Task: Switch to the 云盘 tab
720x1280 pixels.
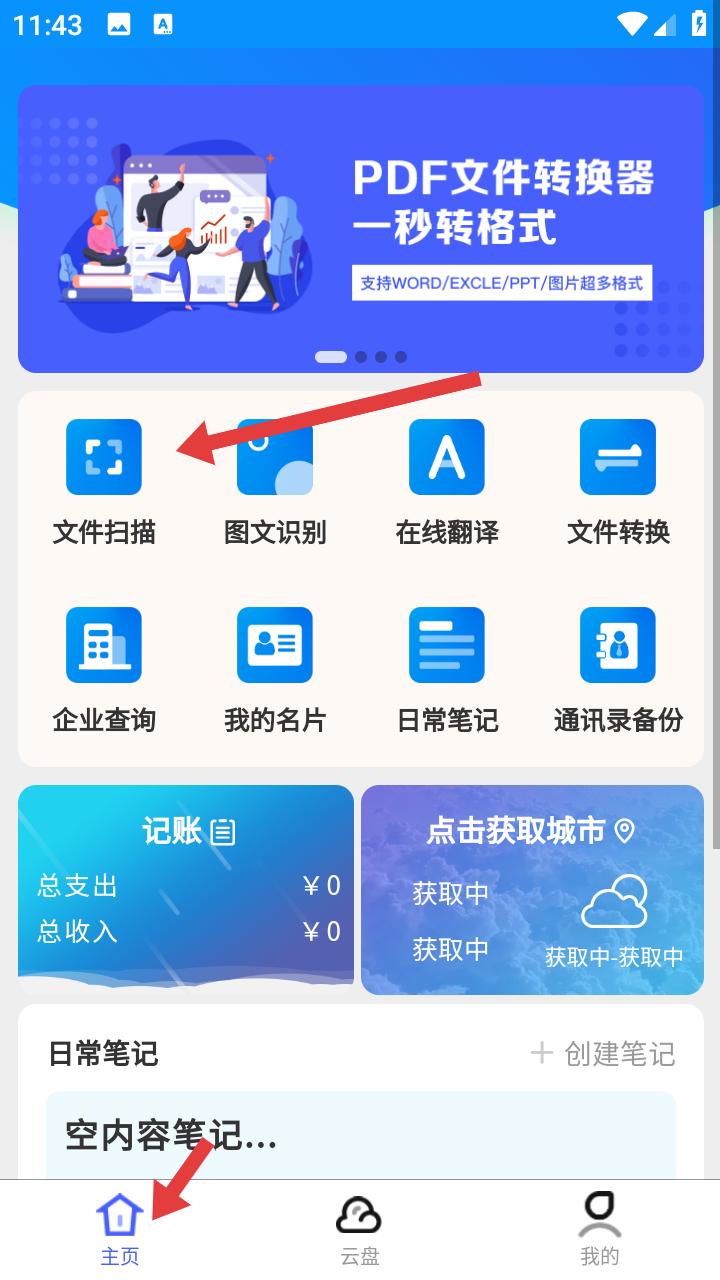Action: pos(360,1230)
